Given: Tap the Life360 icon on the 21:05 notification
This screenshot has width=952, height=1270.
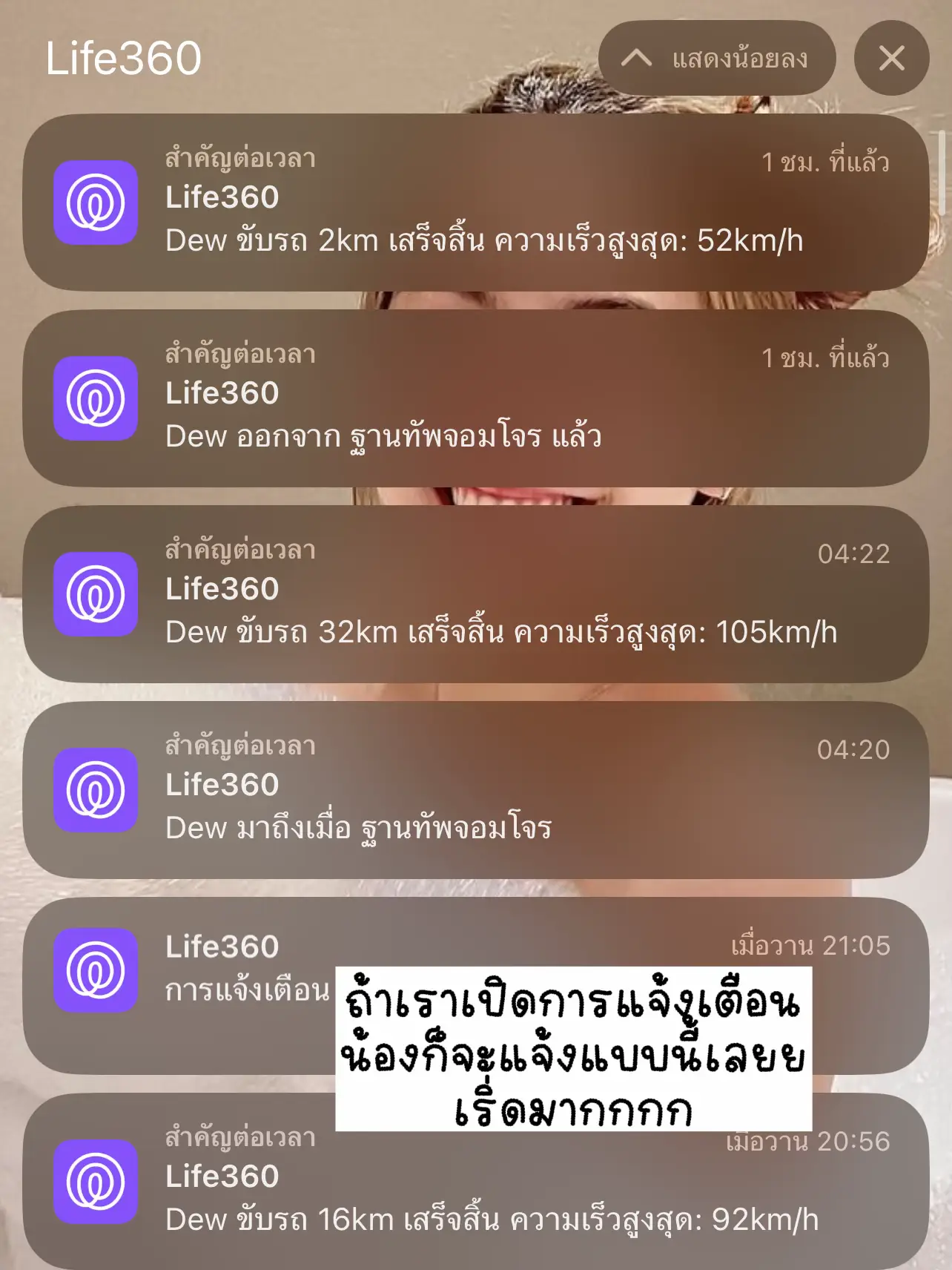Looking at the screenshot, I should (x=94, y=970).
